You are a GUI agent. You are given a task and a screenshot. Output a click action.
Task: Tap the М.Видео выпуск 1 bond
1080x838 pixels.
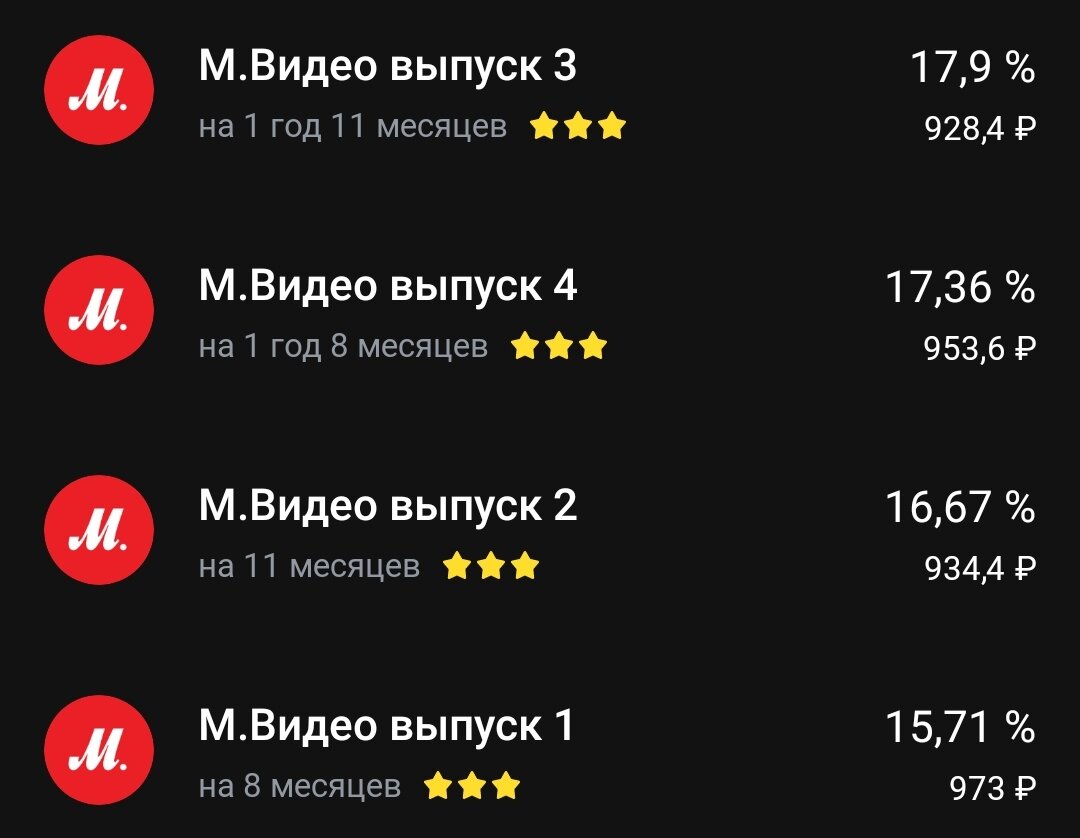(386, 726)
